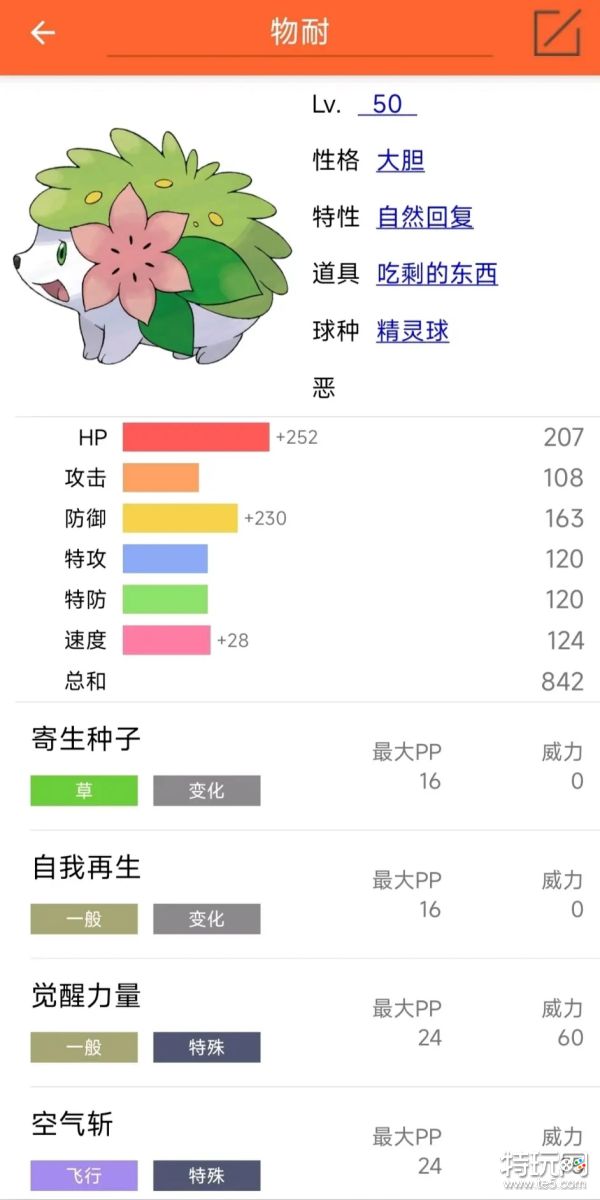Select the move 觉醒力量

(86, 996)
